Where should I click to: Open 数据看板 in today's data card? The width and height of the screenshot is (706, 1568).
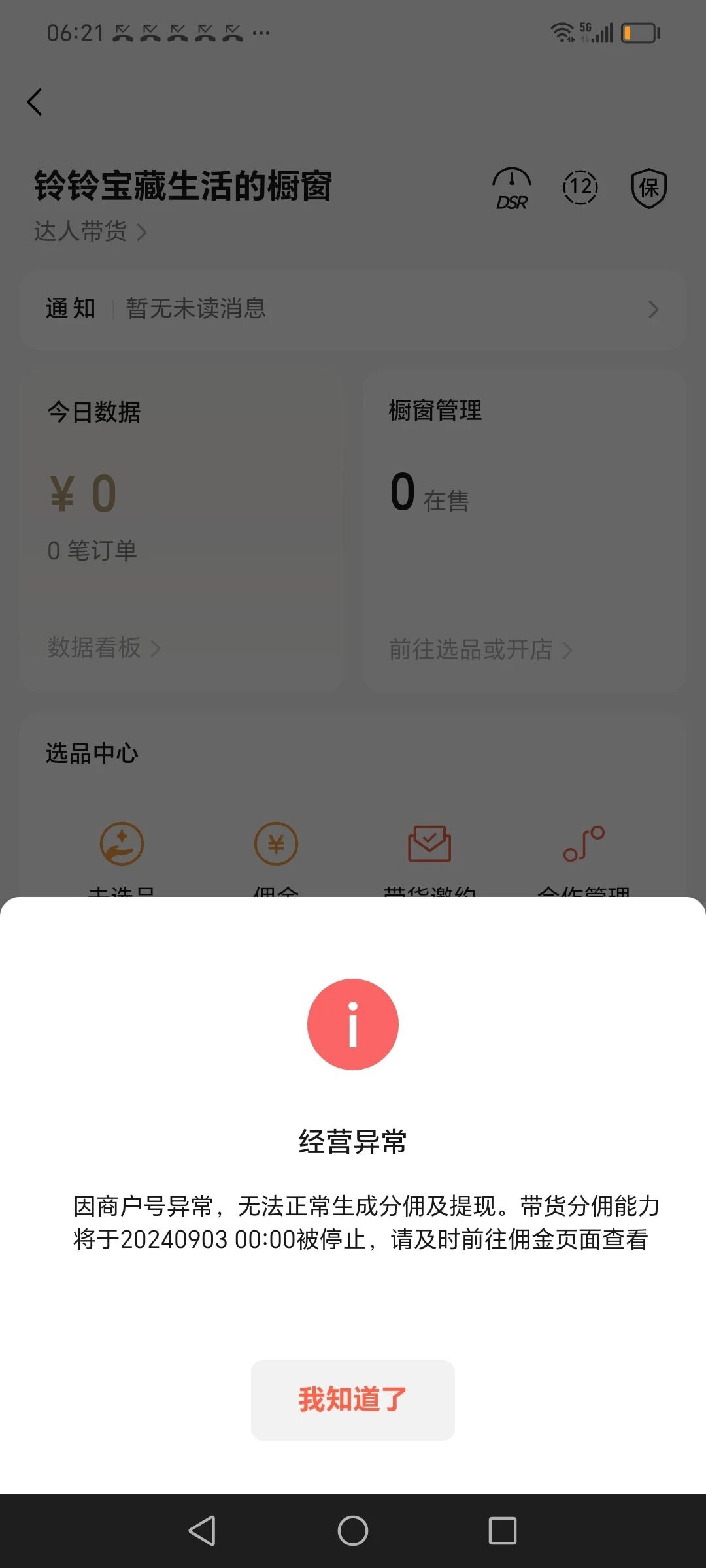103,648
